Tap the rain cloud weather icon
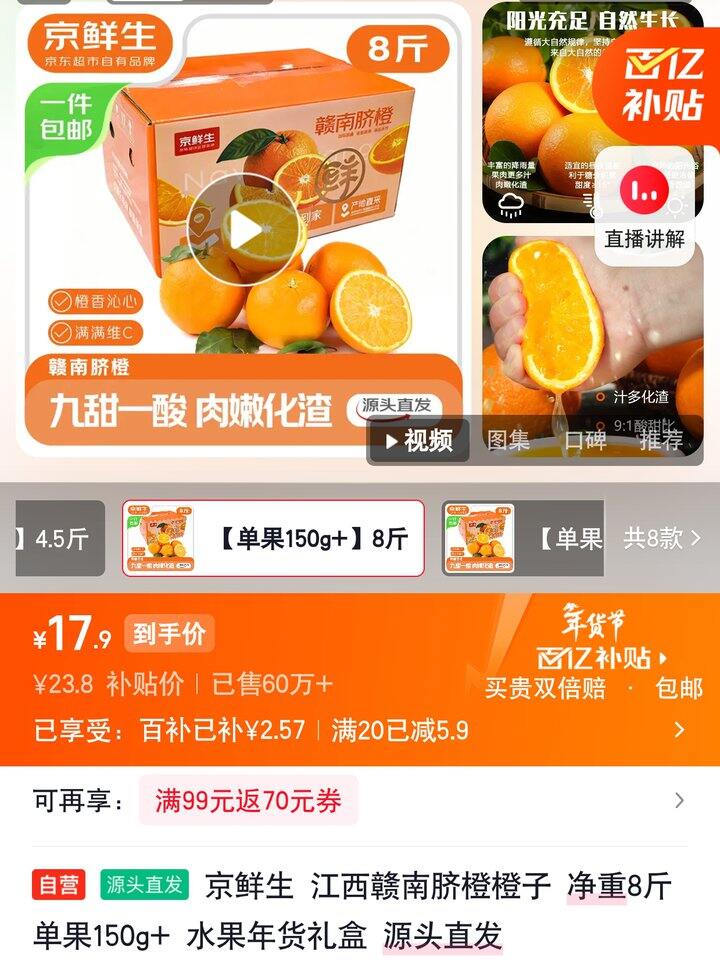This screenshot has width=720, height=972. pos(512,203)
